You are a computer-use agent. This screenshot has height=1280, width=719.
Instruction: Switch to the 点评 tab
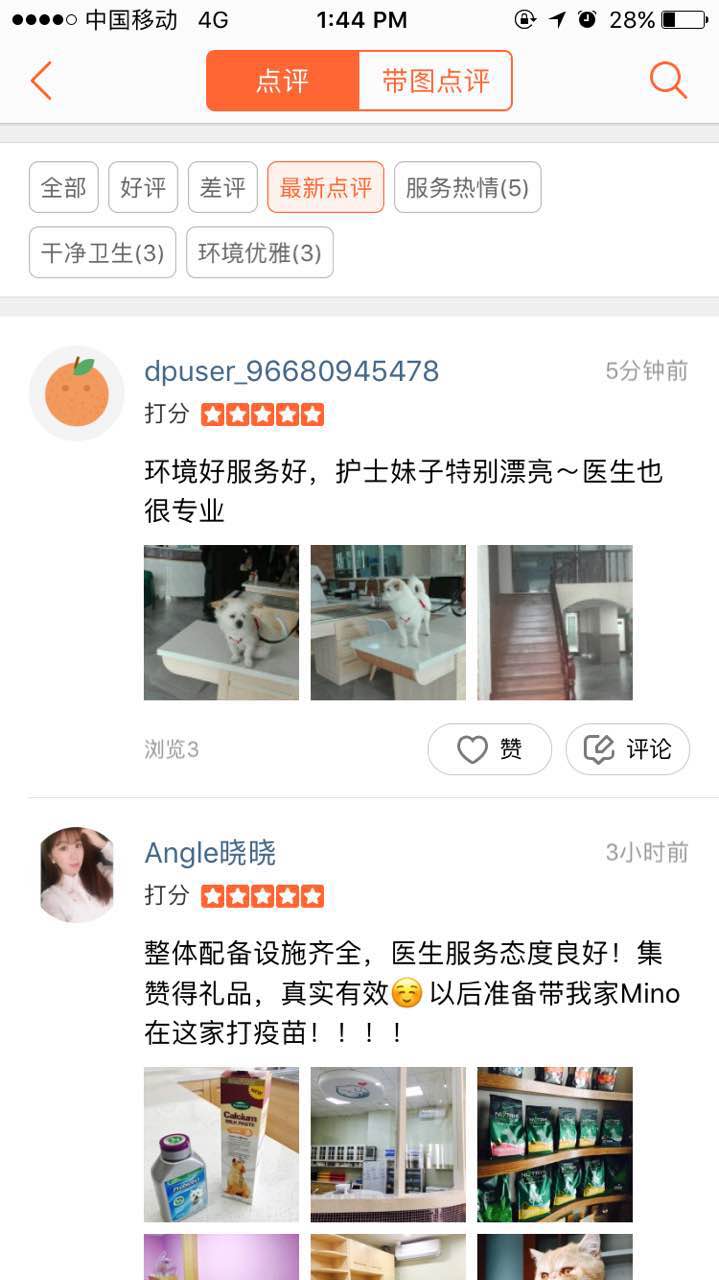click(283, 81)
